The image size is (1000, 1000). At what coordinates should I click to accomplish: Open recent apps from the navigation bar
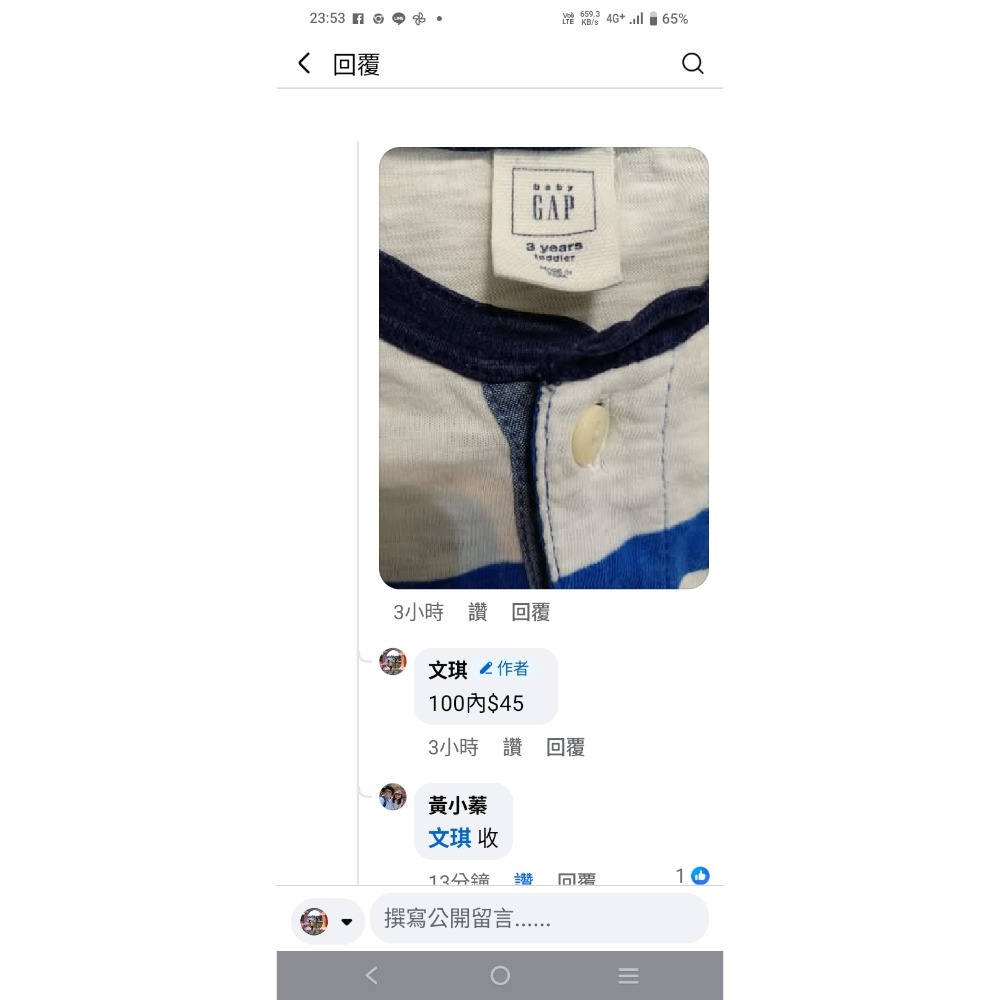tap(628, 975)
